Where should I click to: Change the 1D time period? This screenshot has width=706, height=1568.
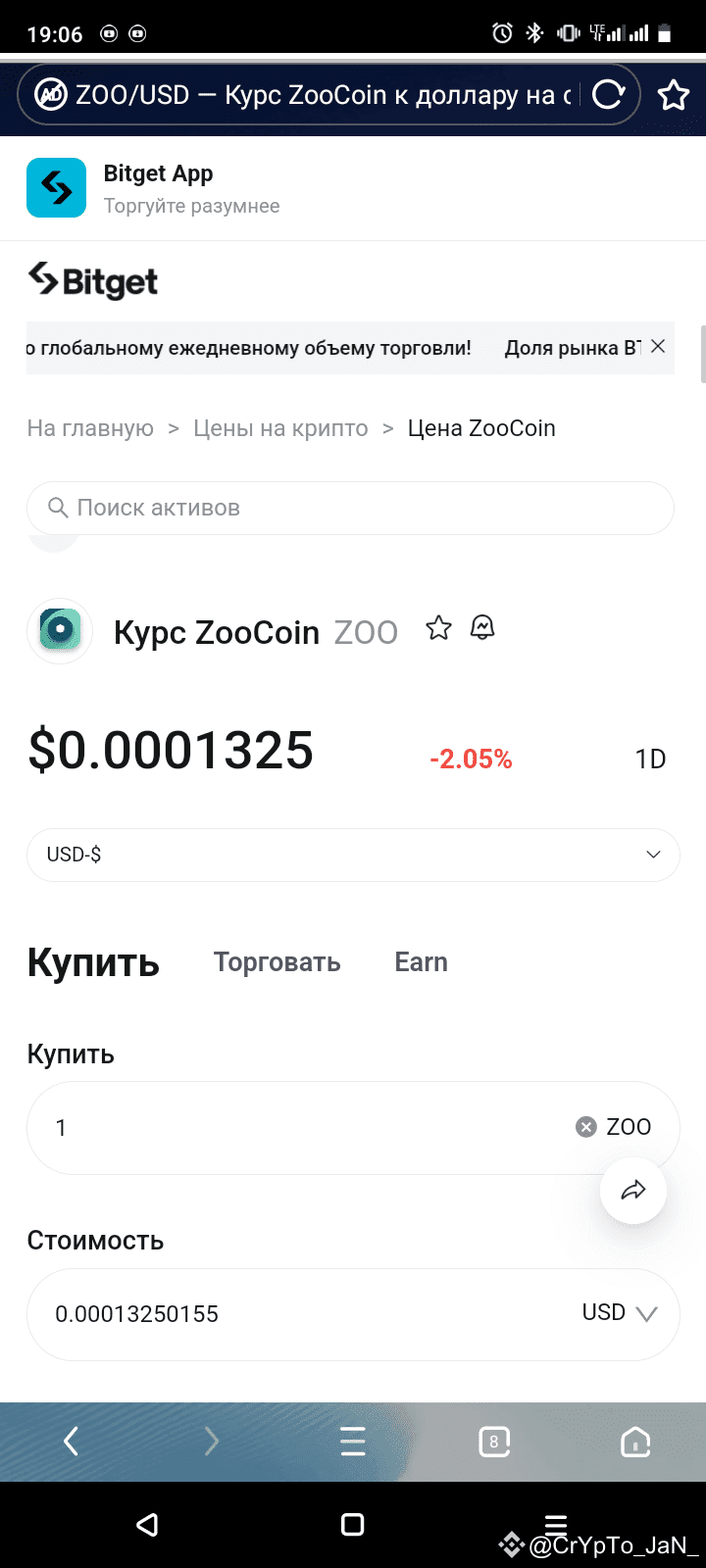(650, 759)
